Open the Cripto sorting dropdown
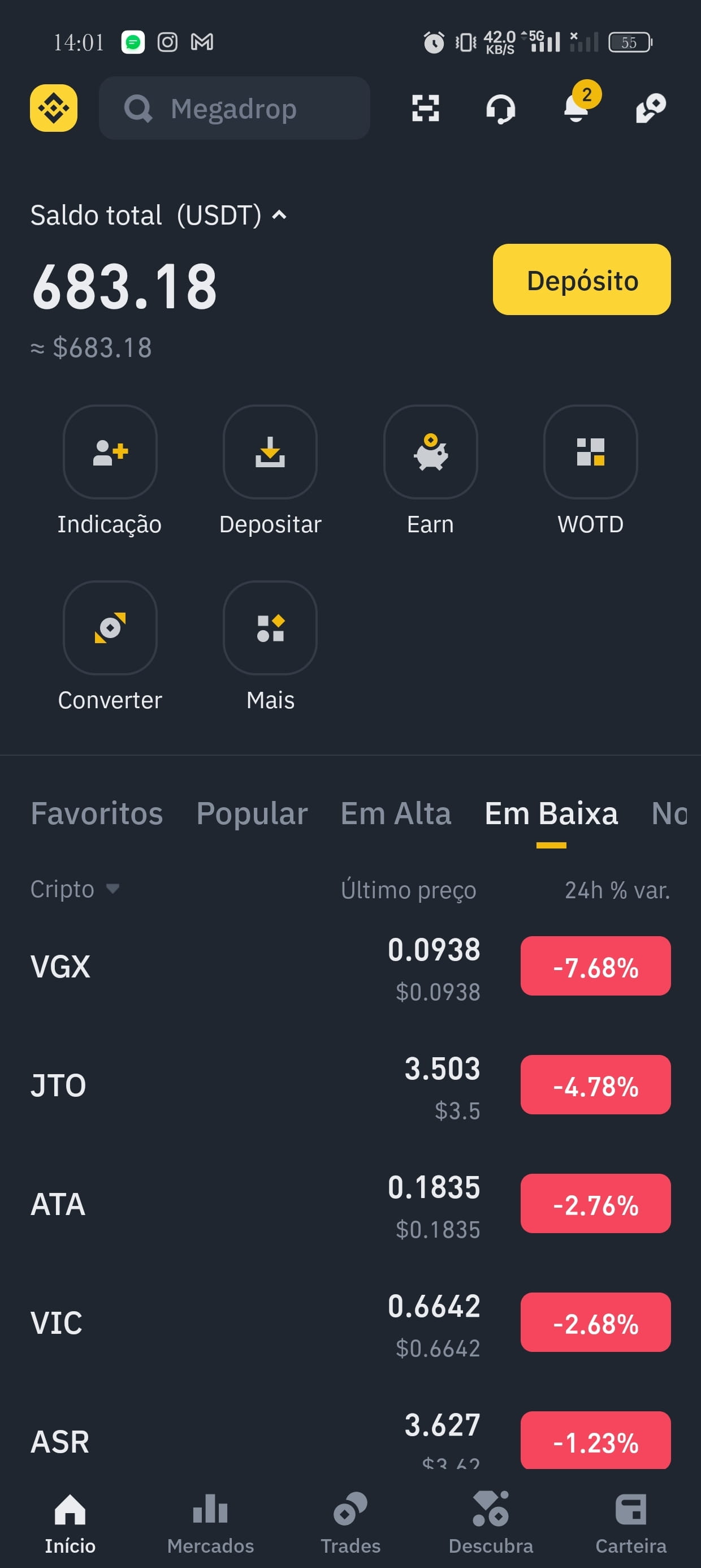This screenshot has height=1568, width=701. [x=75, y=889]
